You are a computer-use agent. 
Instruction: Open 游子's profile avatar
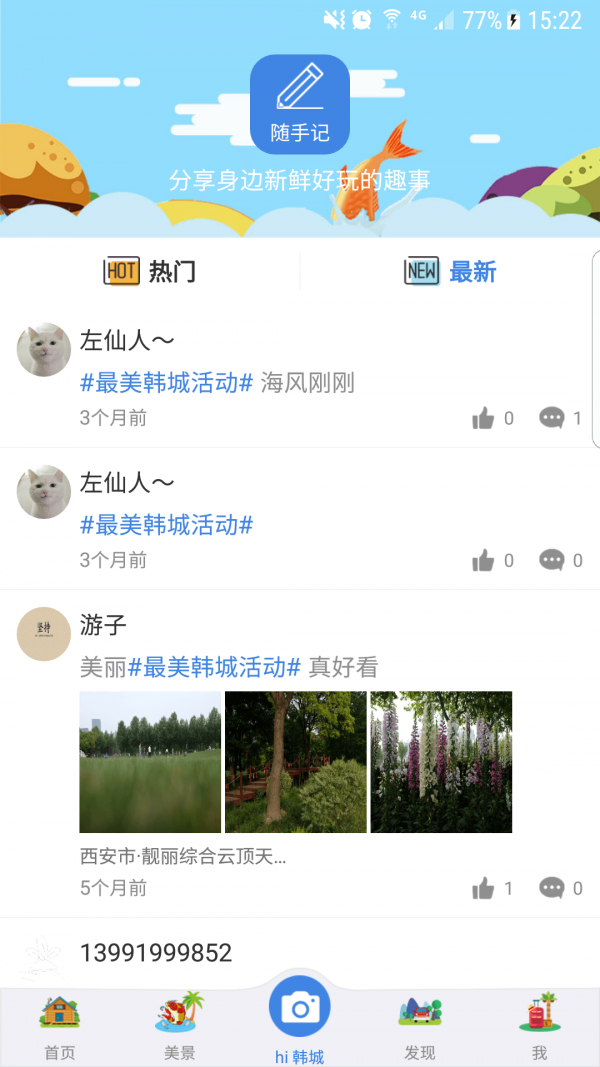click(44, 634)
